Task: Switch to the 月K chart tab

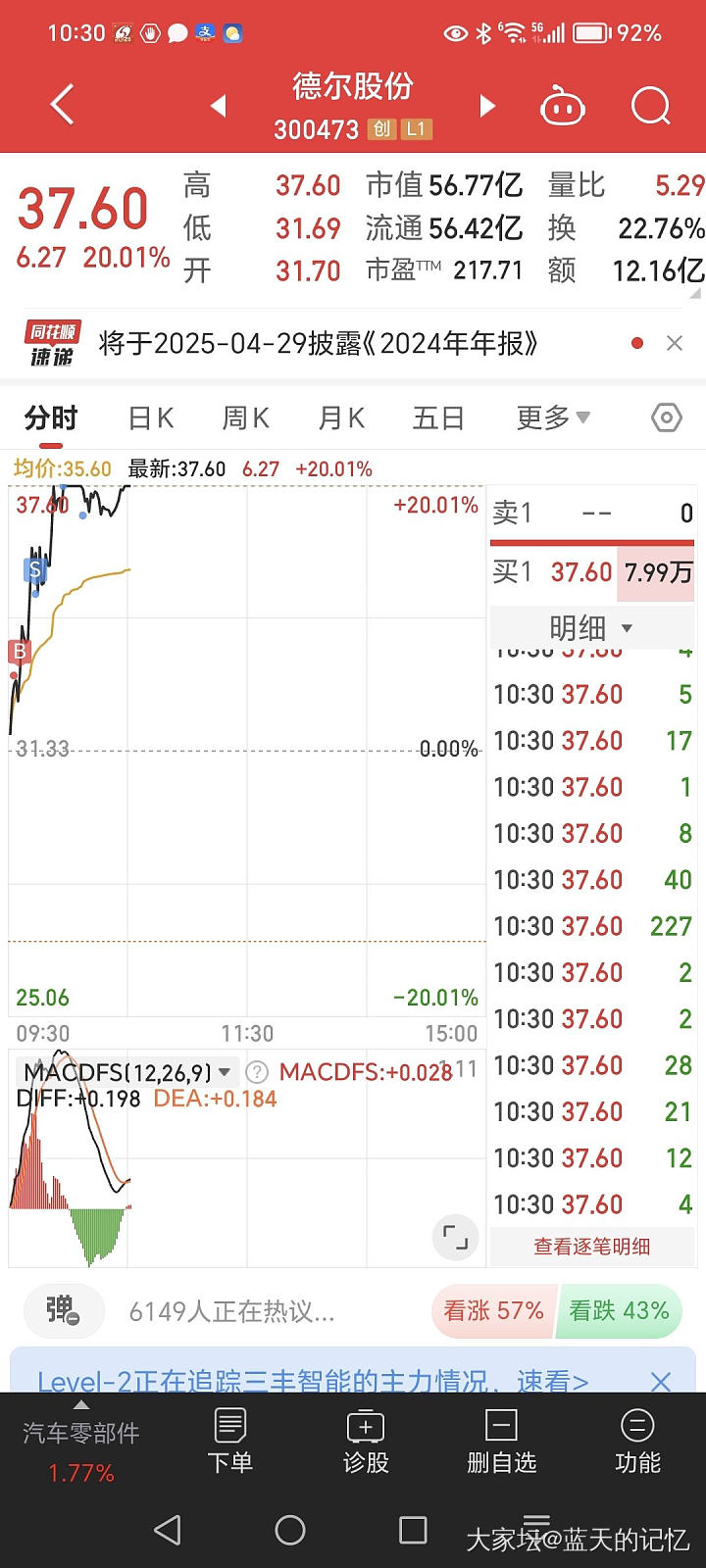Action: pos(340,418)
